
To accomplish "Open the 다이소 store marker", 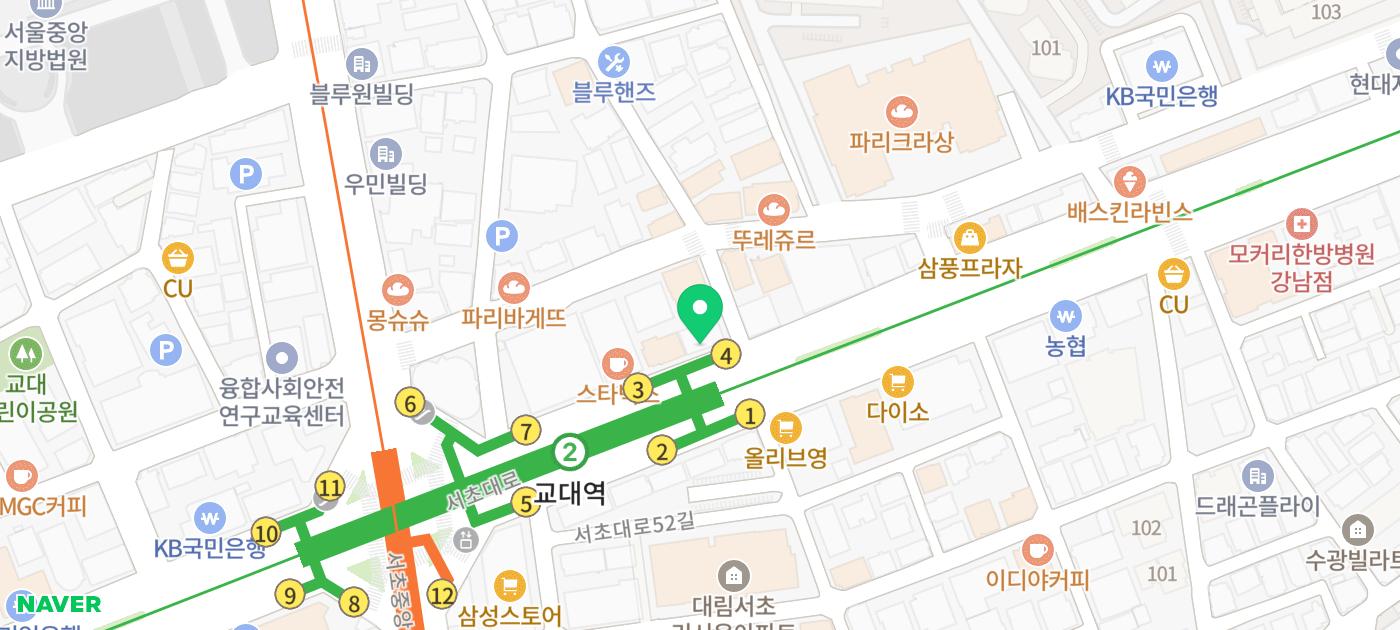I will 897,381.
